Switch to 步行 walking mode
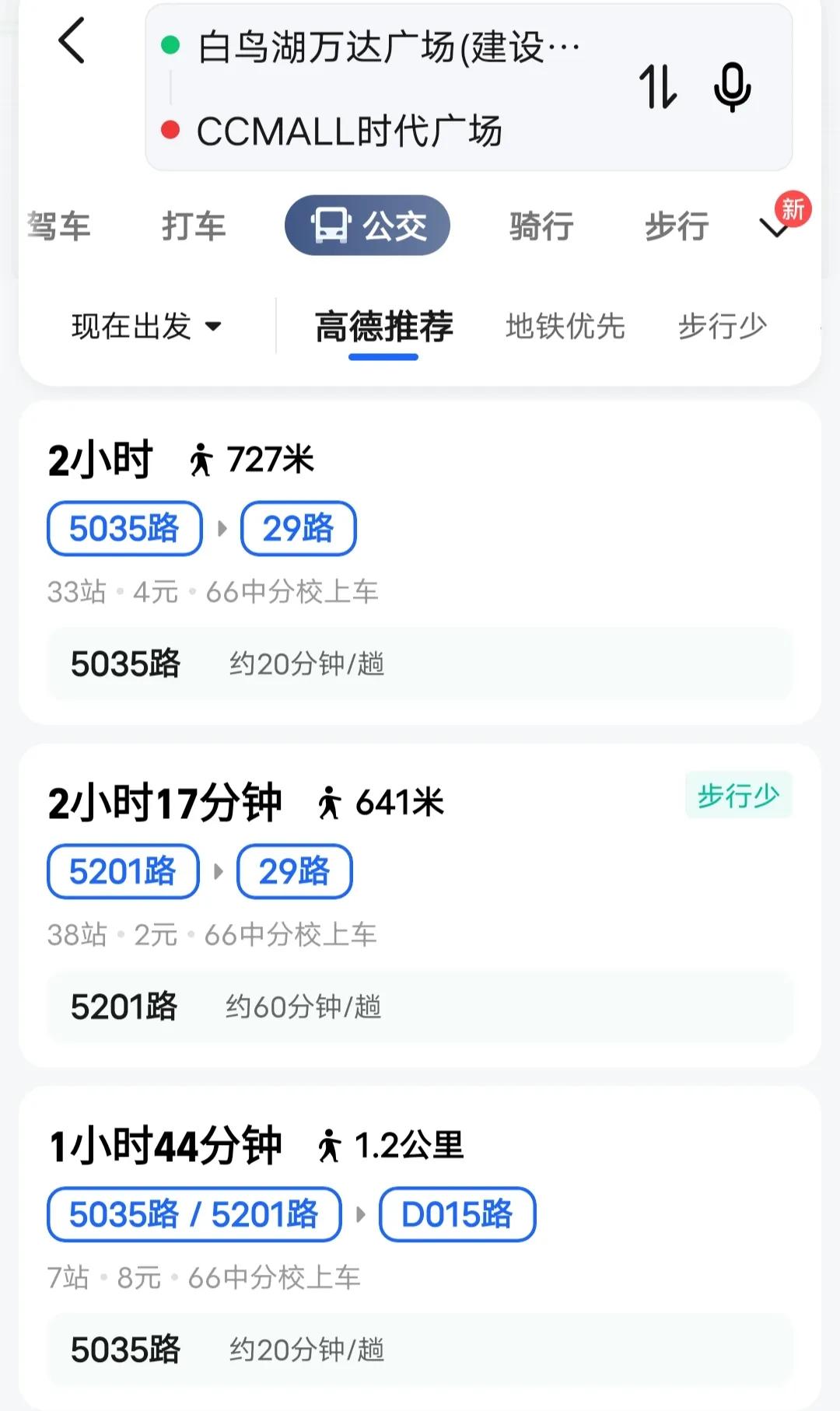 pyautogui.click(x=675, y=226)
